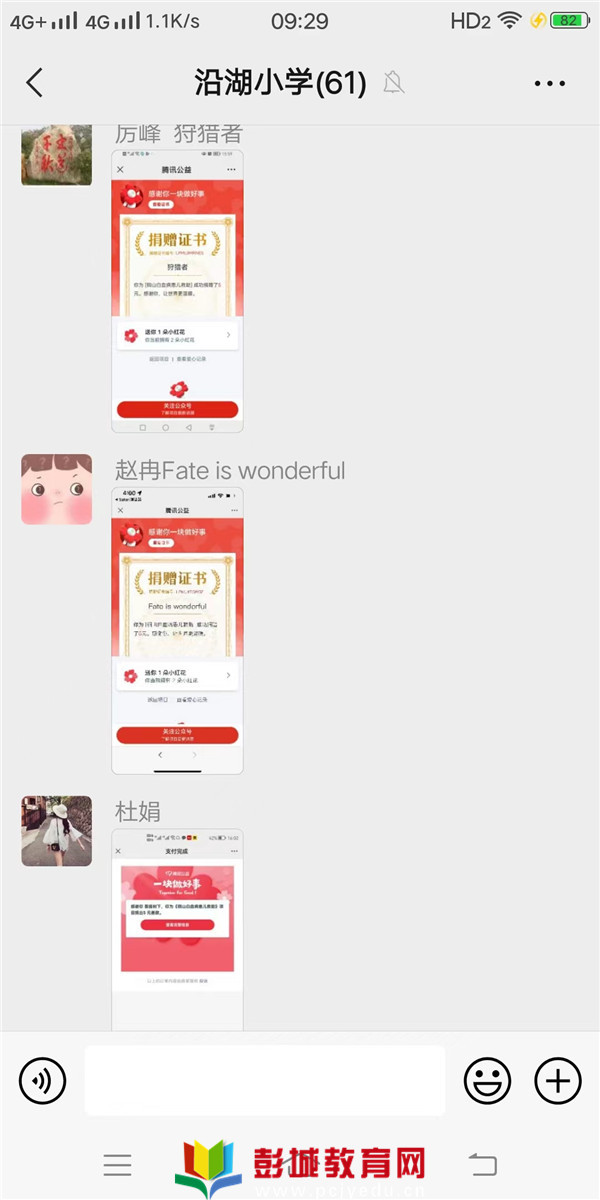Switch to voice message input
The image size is (600, 1200).
click(x=43, y=1080)
